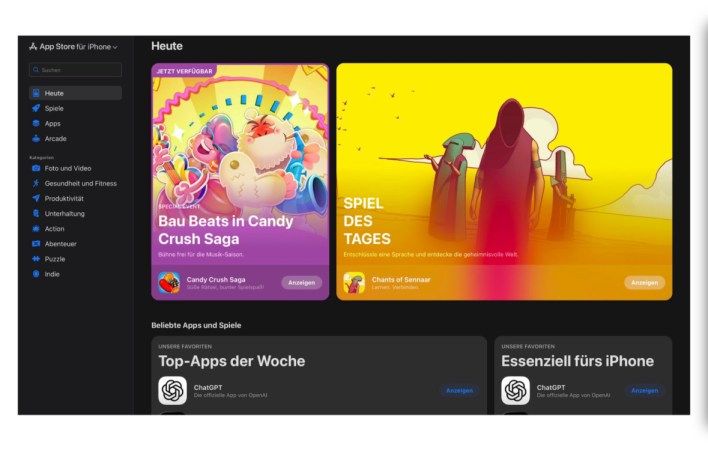Switch to the Spiele section

(54, 108)
